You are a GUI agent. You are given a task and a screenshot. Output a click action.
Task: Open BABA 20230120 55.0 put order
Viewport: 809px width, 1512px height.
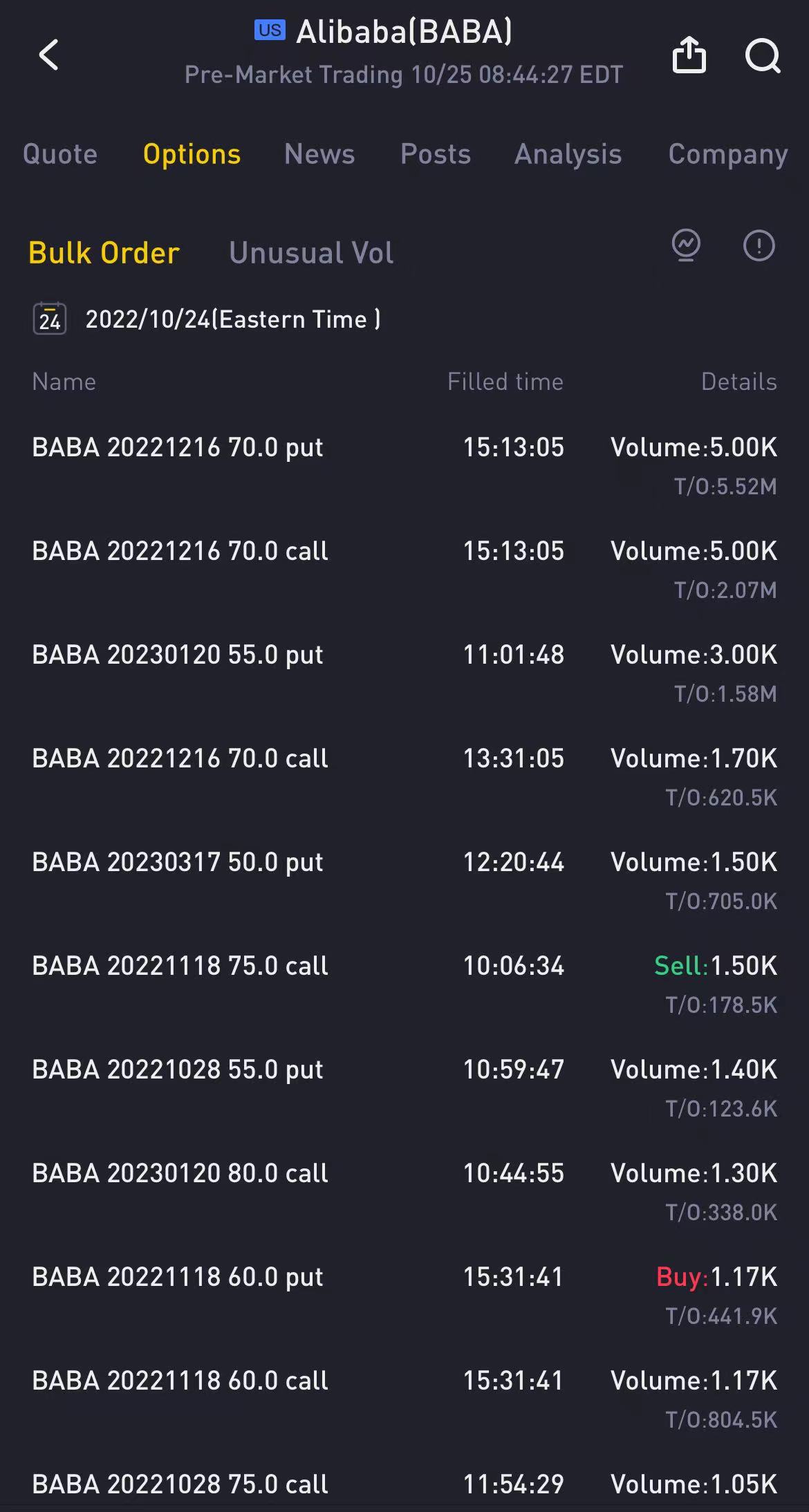tap(404, 673)
